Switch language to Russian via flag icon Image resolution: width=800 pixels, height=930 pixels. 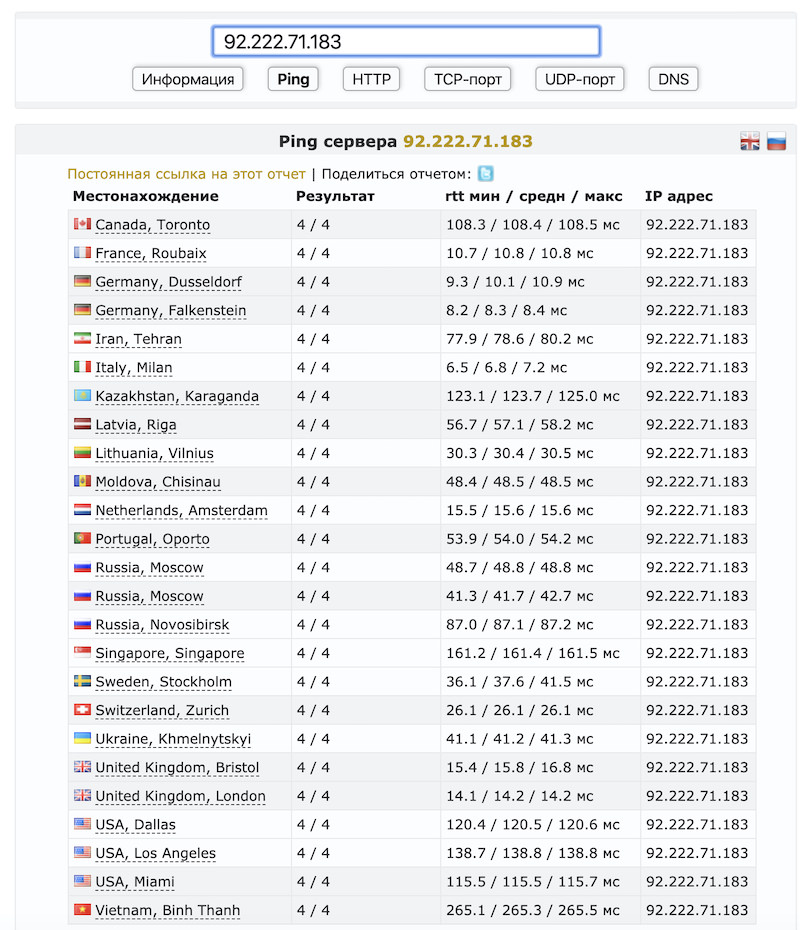coord(776,142)
